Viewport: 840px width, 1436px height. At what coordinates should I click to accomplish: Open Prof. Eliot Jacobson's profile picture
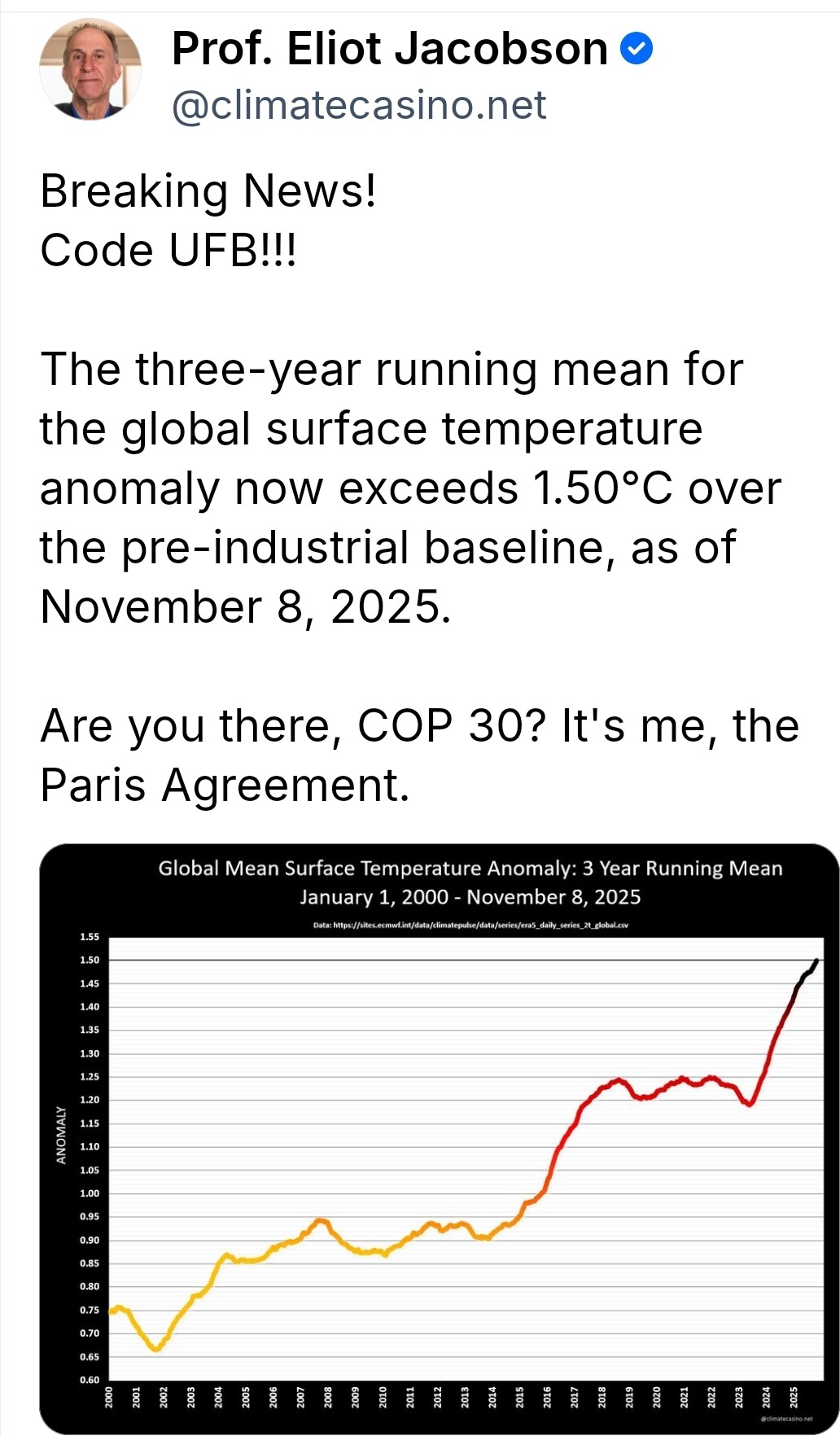point(90,70)
